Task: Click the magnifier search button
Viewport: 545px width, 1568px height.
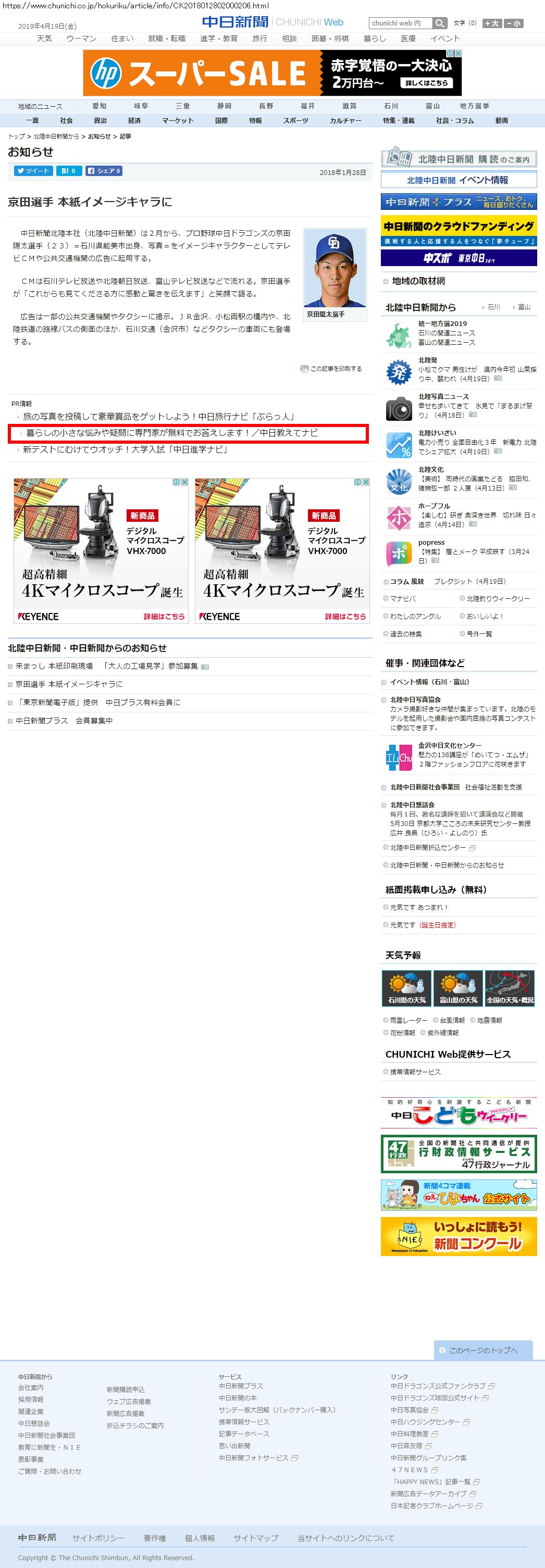Action: click(440, 23)
